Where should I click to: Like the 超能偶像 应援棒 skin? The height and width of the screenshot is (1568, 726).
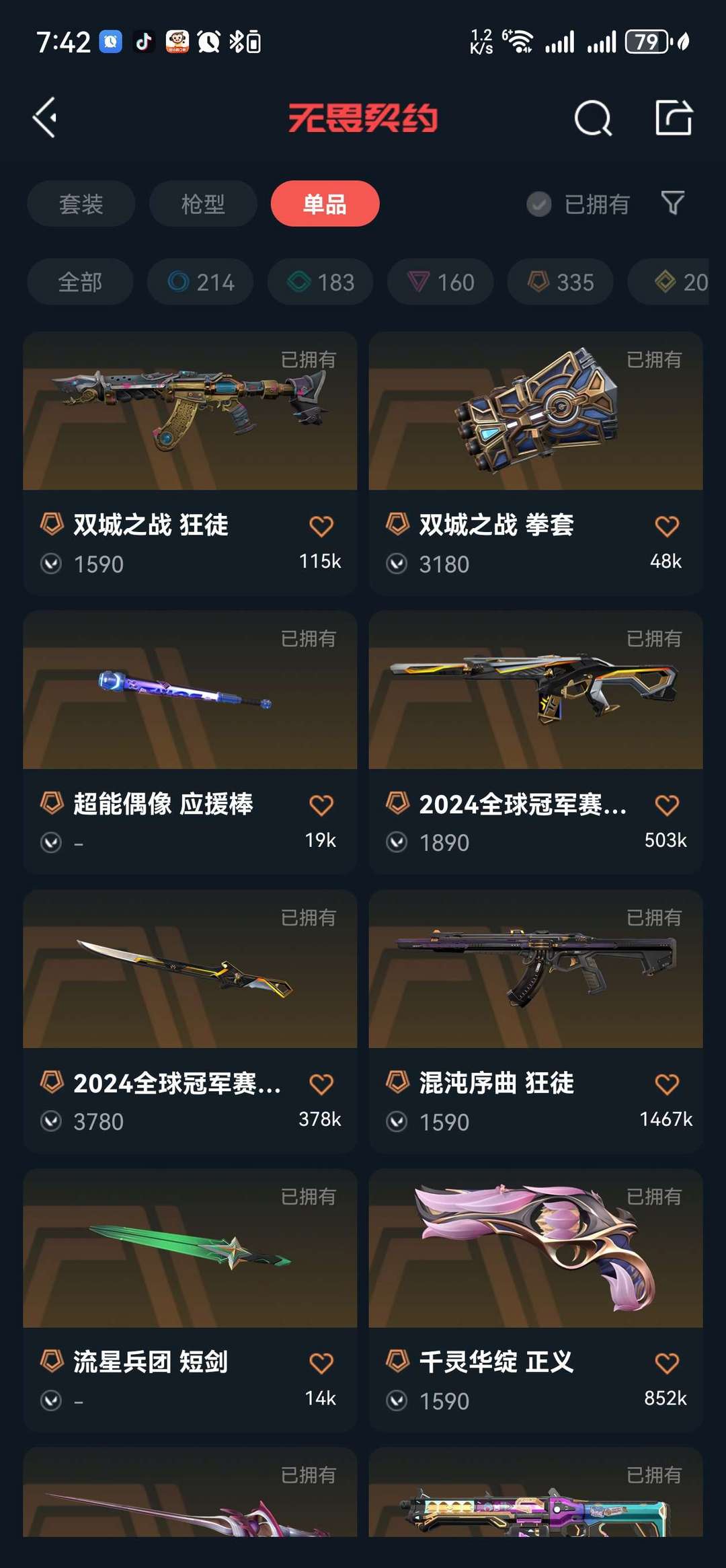pyautogui.click(x=321, y=805)
